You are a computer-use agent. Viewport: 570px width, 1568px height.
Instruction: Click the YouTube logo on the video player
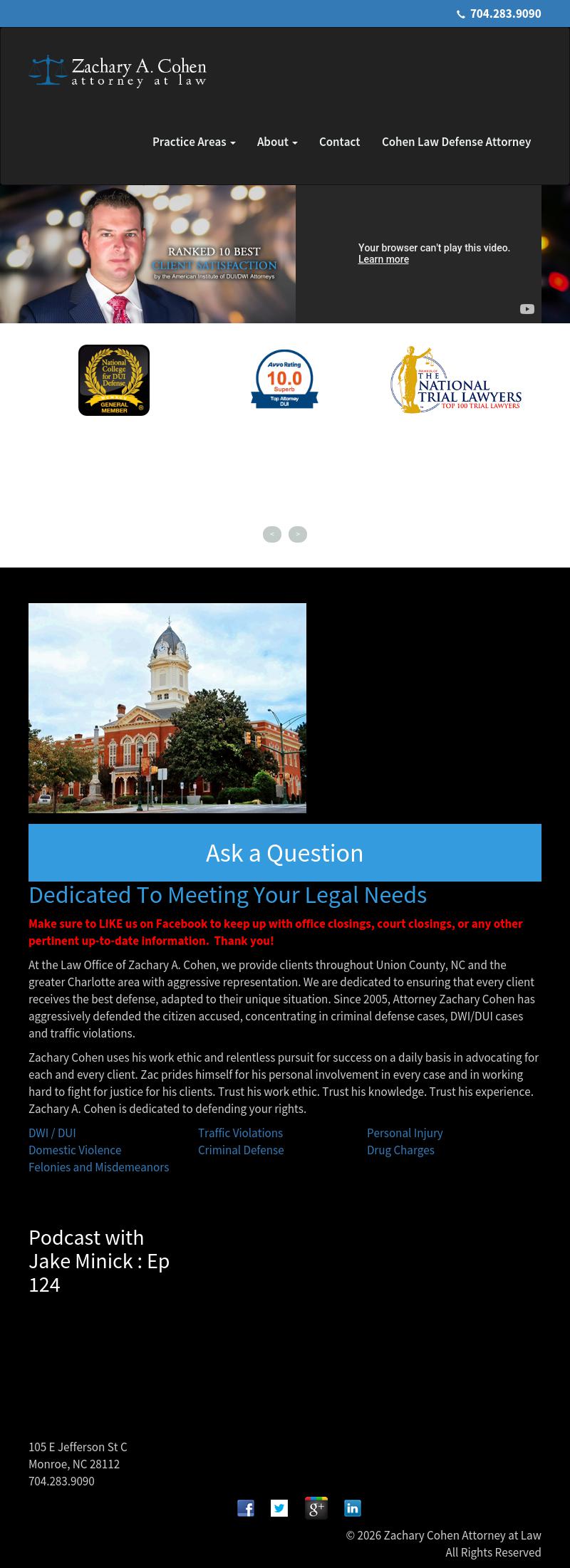527,309
